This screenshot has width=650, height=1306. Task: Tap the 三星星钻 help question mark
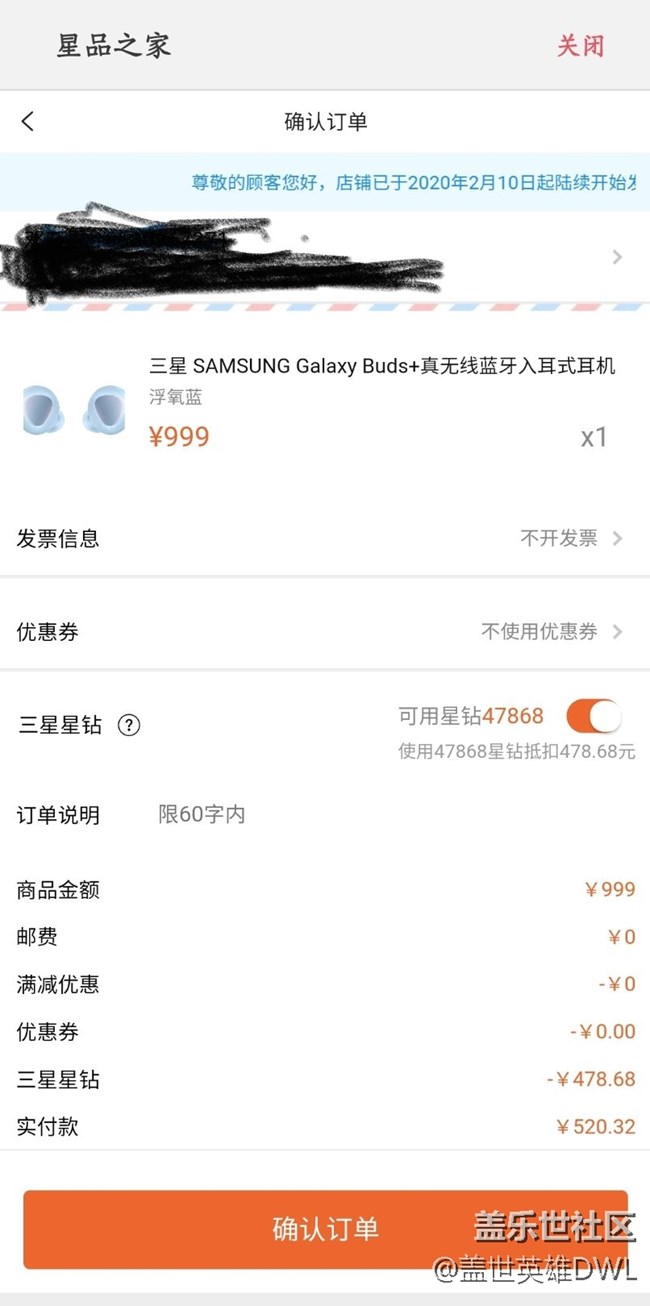click(x=129, y=726)
